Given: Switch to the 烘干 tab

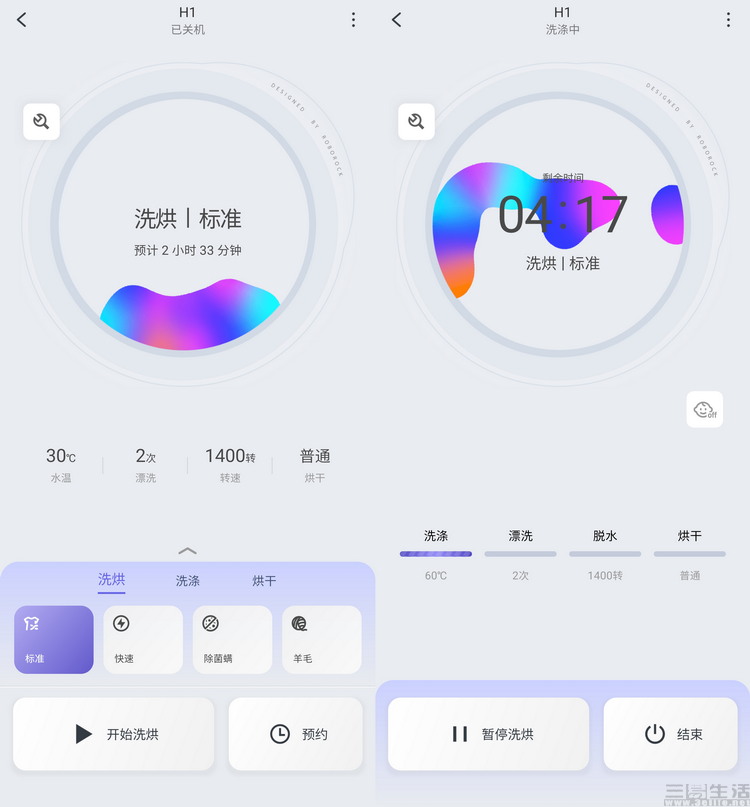Looking at the screenshot, I should [x=264, y=581].
